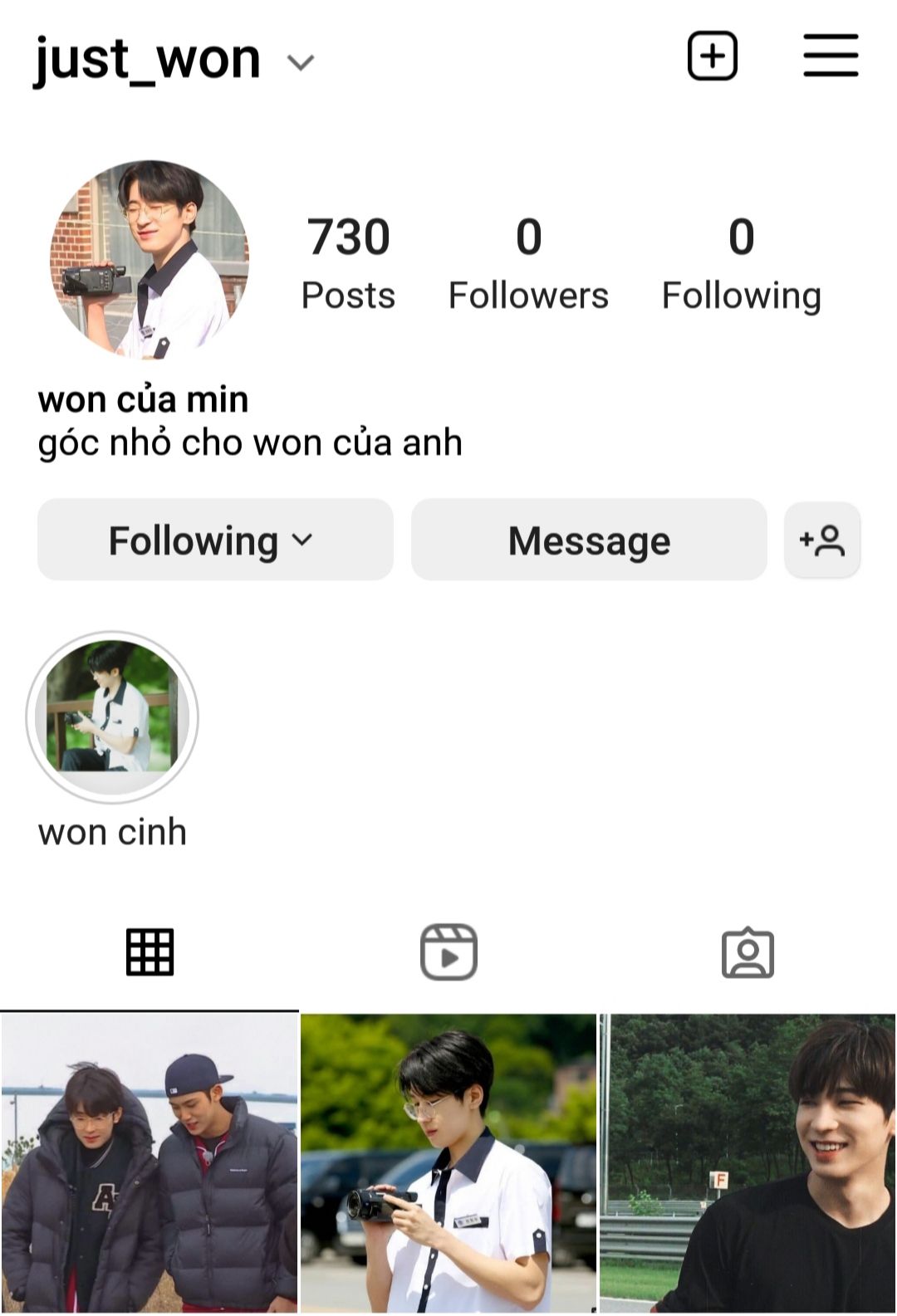Viewport: 897px width, 1316px height.
Task: Open the Following options dropdown button
Action: point(215,541)
